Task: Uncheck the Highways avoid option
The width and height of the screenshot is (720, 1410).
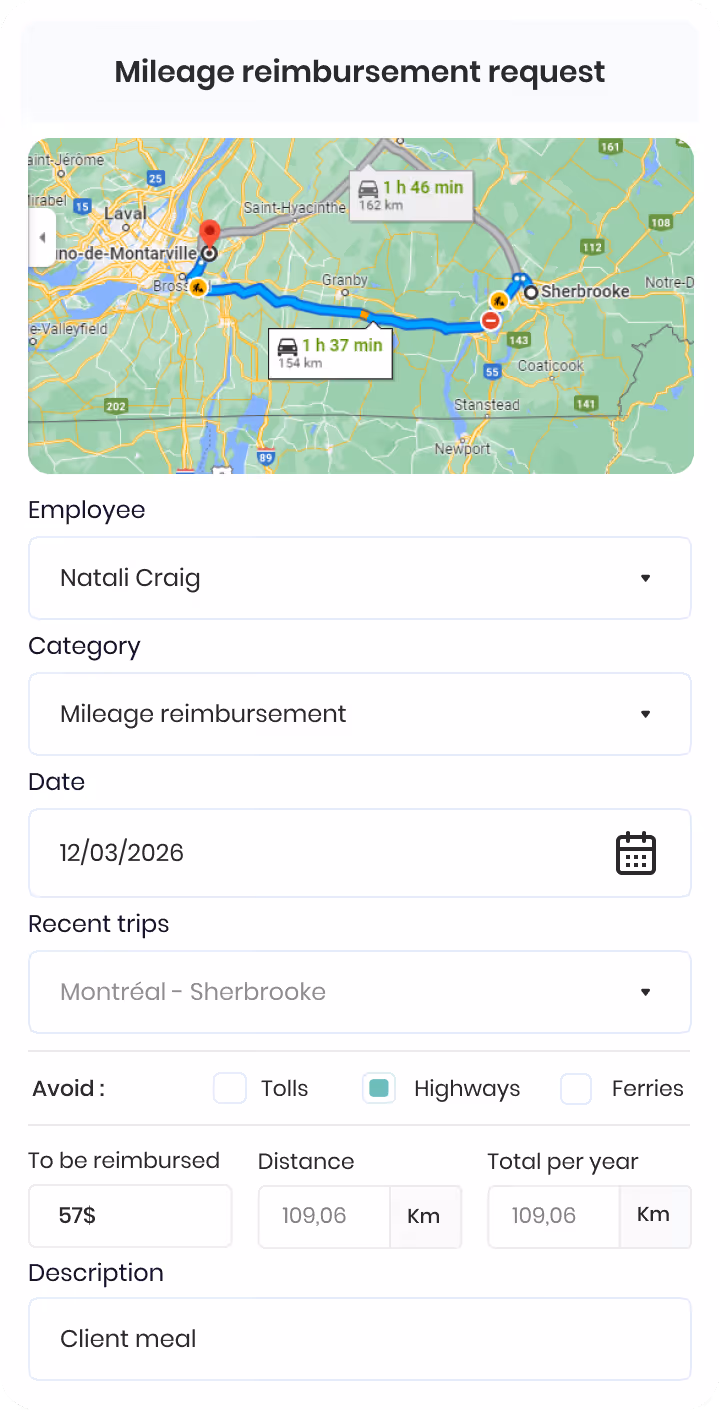Action: click(379, 1088)
